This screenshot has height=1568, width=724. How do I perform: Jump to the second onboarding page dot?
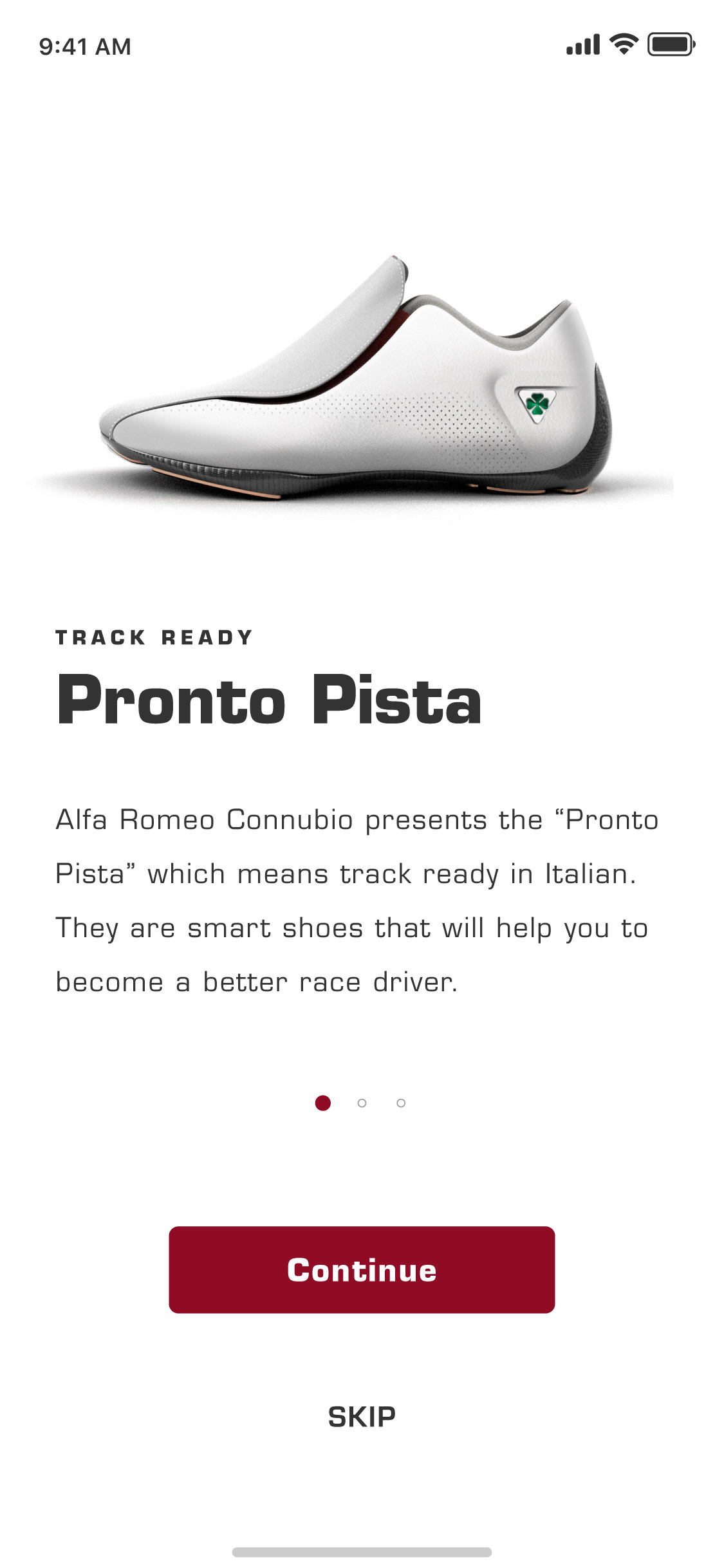tap(362, 1103)
